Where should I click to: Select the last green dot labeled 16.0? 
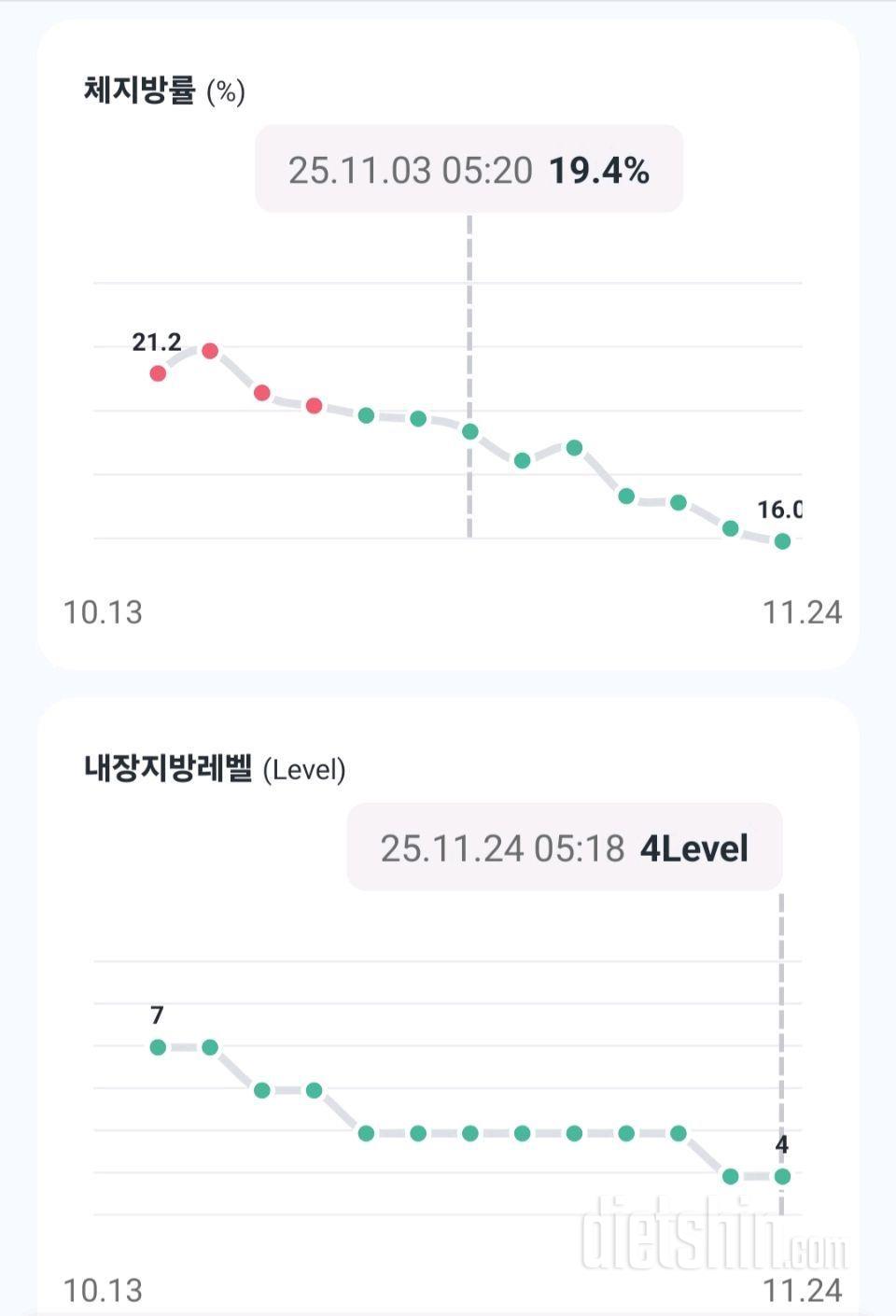[x=782, y=541]
